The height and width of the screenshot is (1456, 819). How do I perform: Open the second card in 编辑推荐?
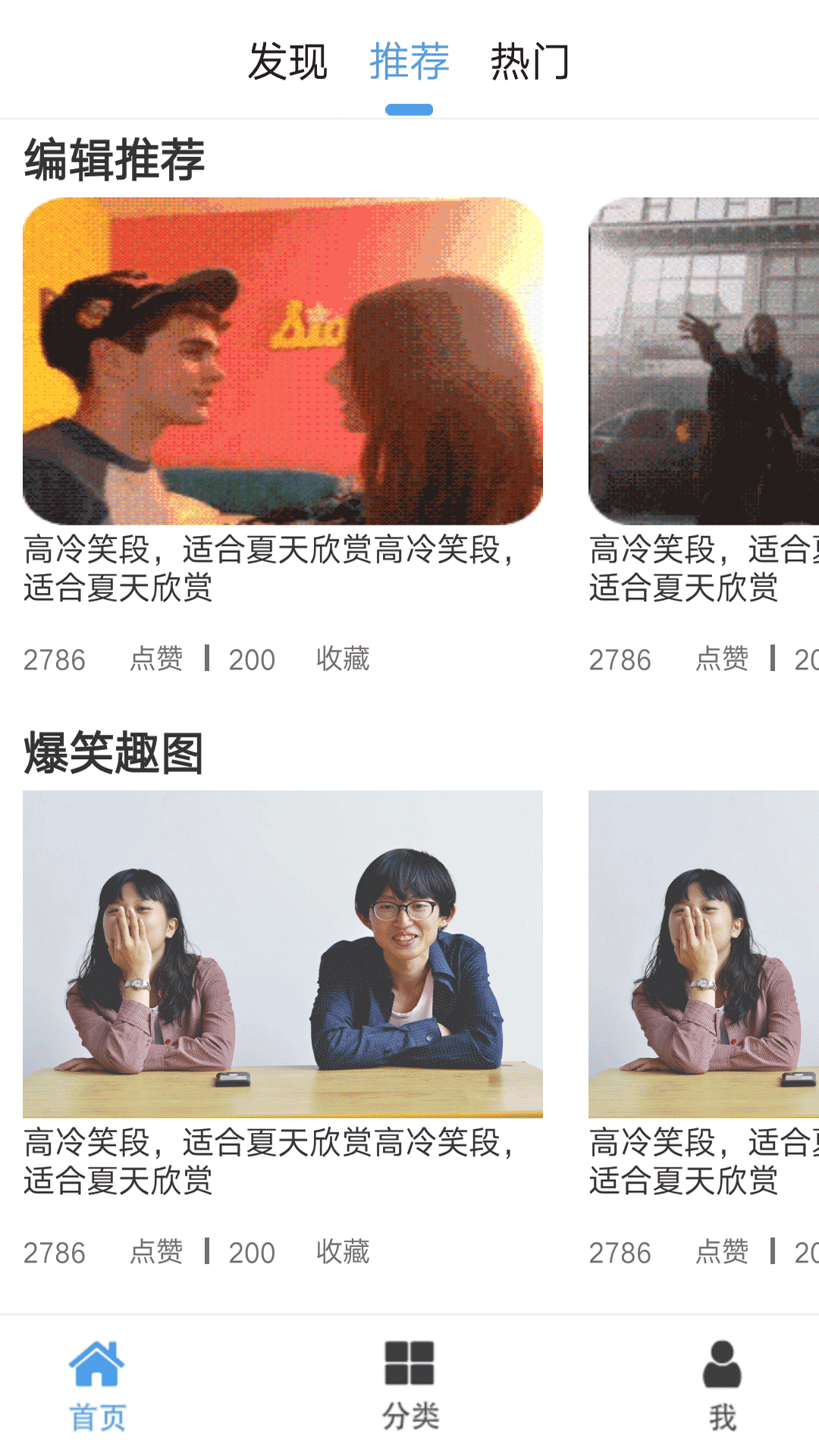point(703,361)
